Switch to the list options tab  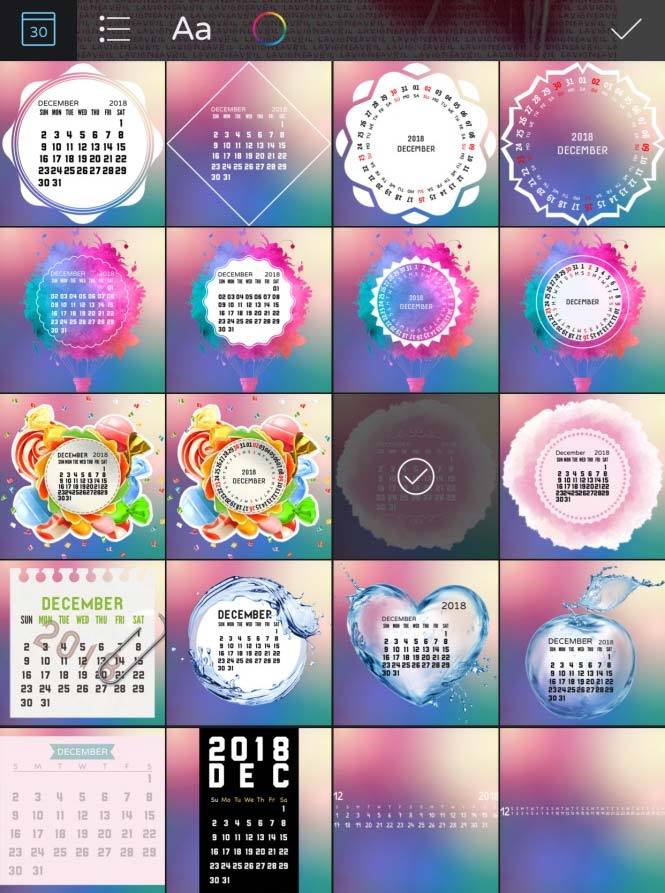114,30
